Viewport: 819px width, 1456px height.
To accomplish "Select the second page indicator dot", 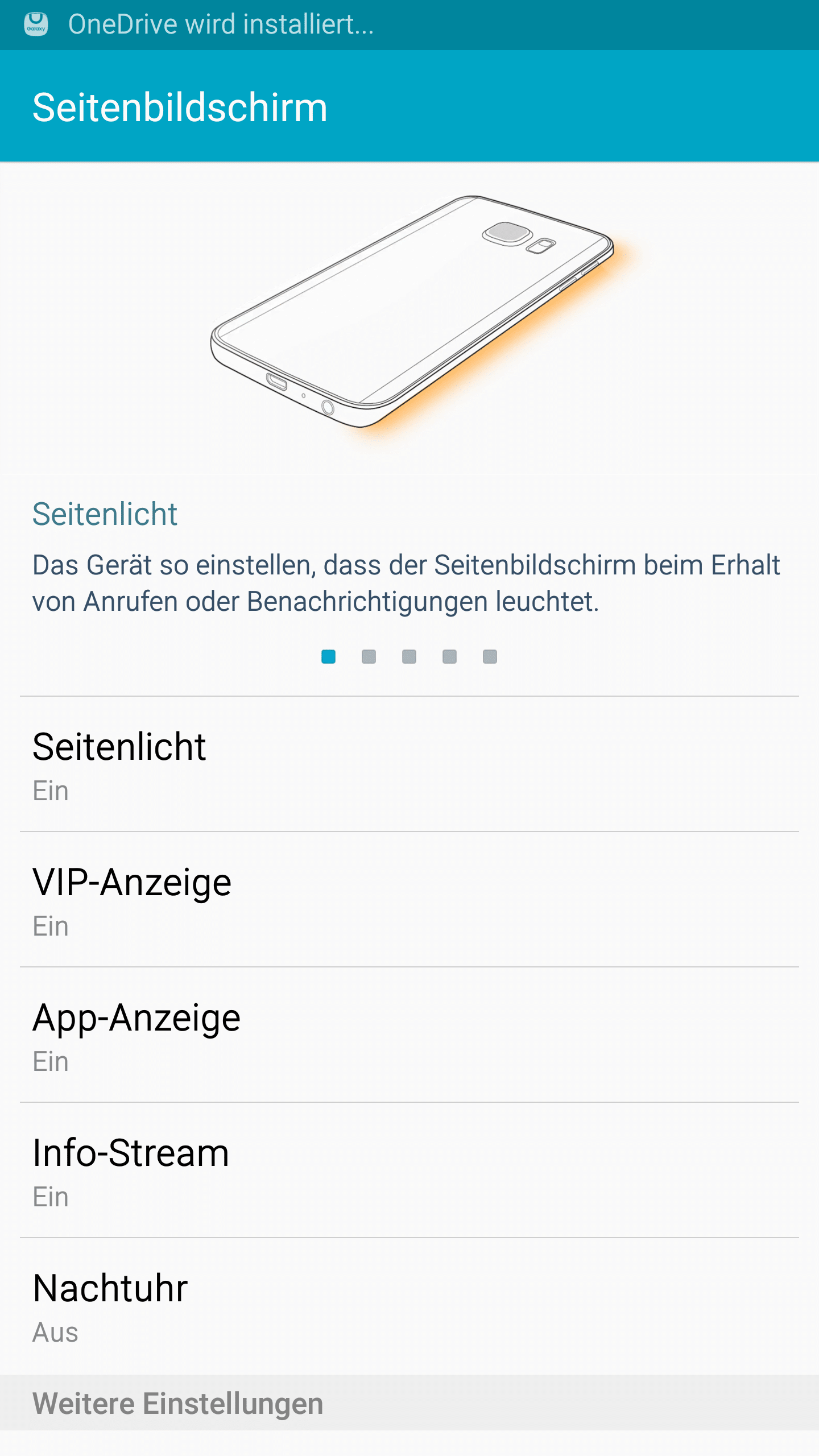I will pyautogui.click(x=369, y=657).
